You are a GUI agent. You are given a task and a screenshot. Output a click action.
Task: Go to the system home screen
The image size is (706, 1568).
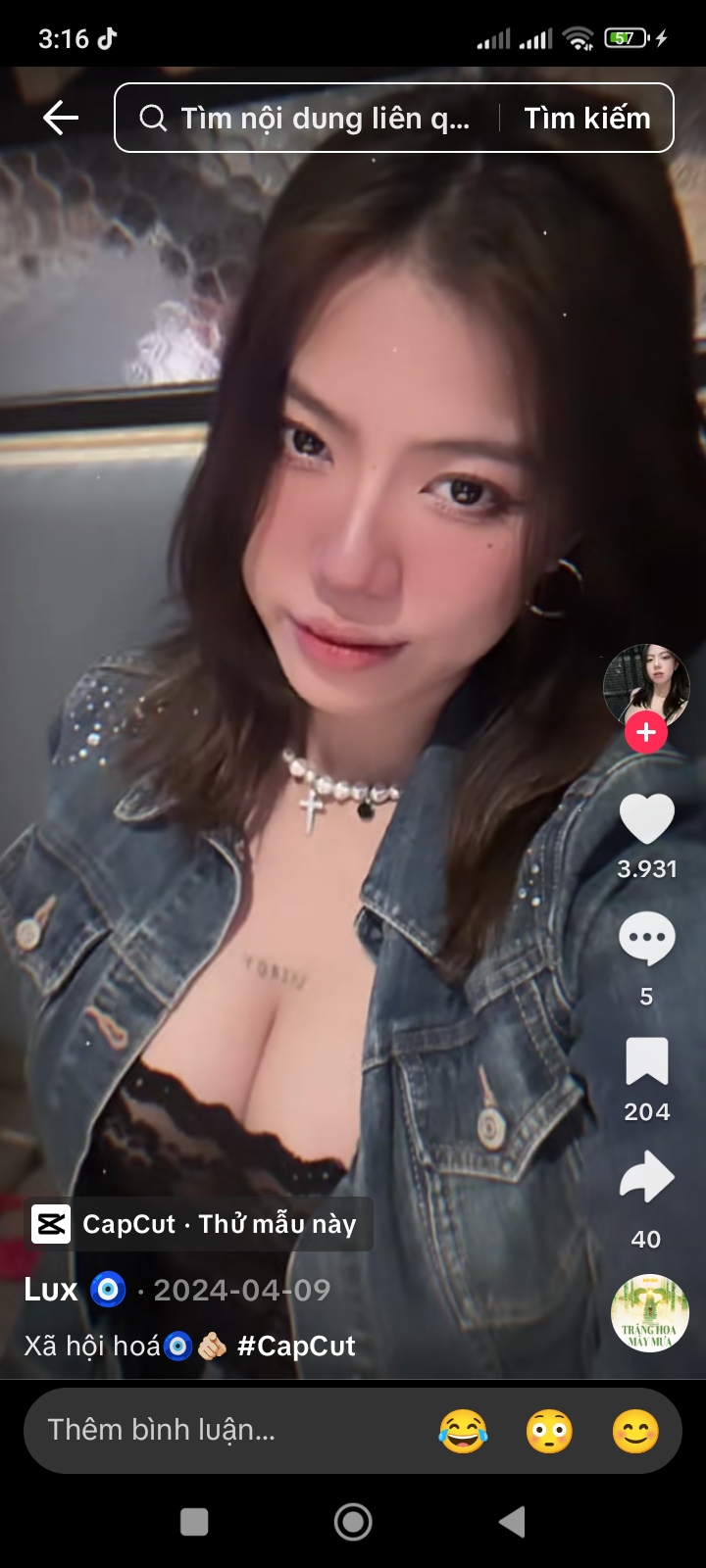(353, 1522)
